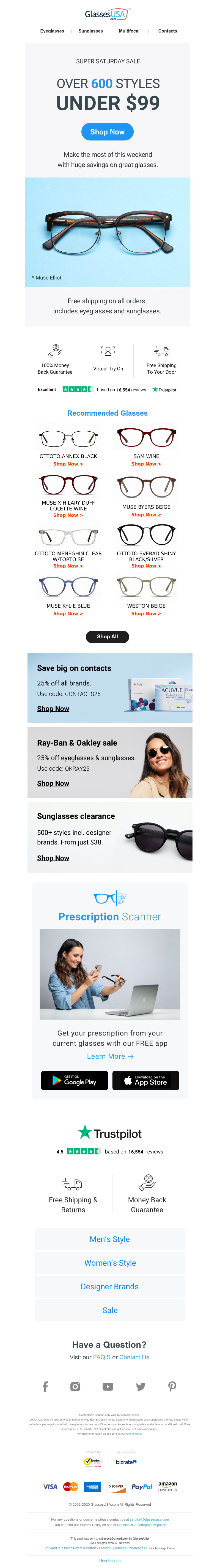Open the Eyeglasses navigation link

pos(52,31)
